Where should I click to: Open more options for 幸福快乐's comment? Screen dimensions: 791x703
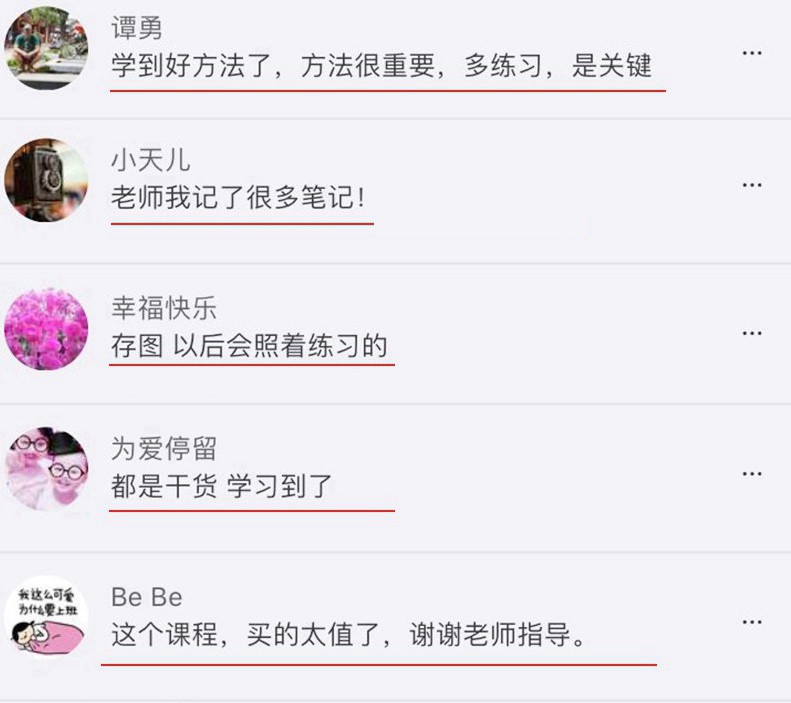(752, 332)
